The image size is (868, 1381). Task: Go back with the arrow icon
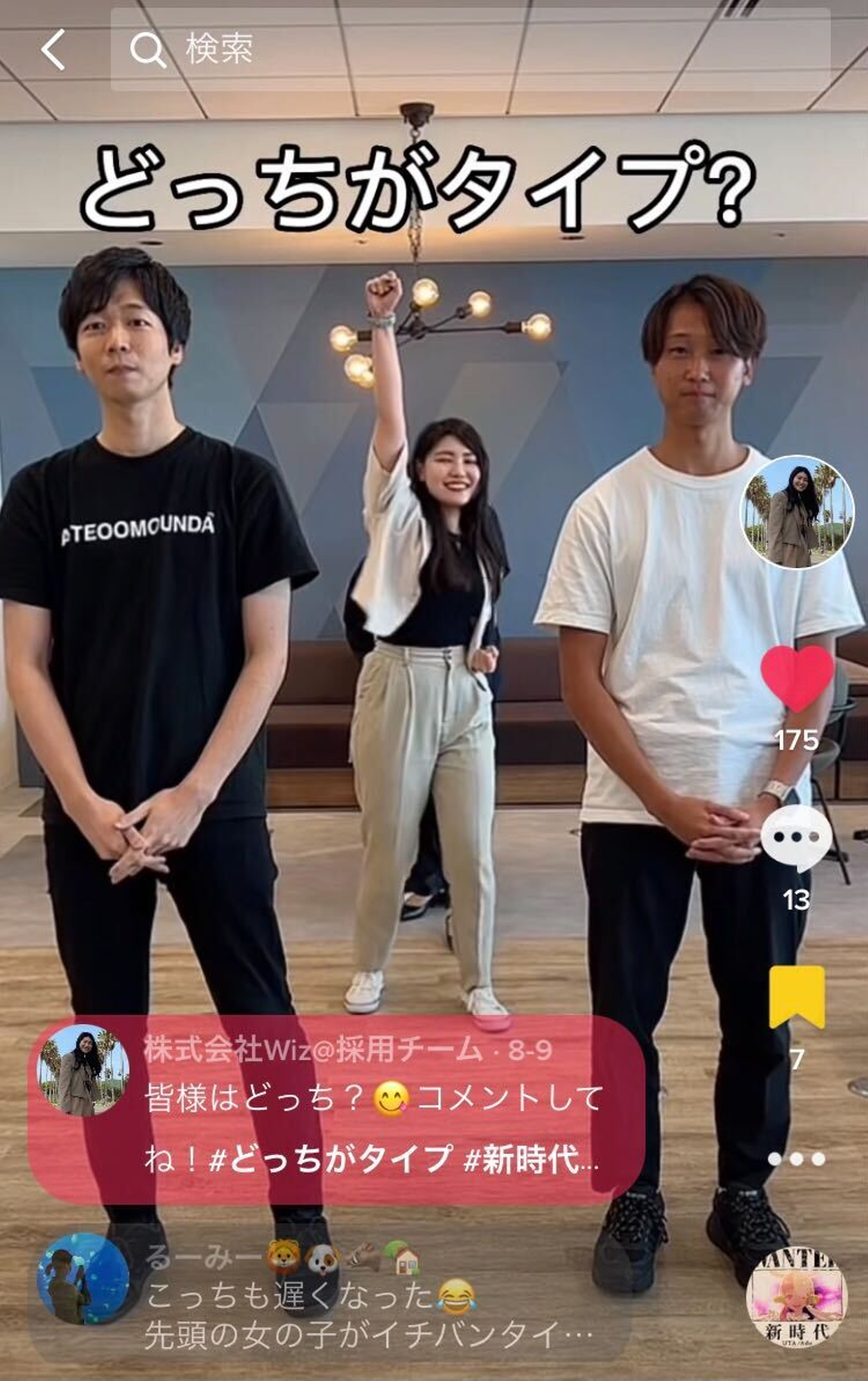tap(53, 50)
